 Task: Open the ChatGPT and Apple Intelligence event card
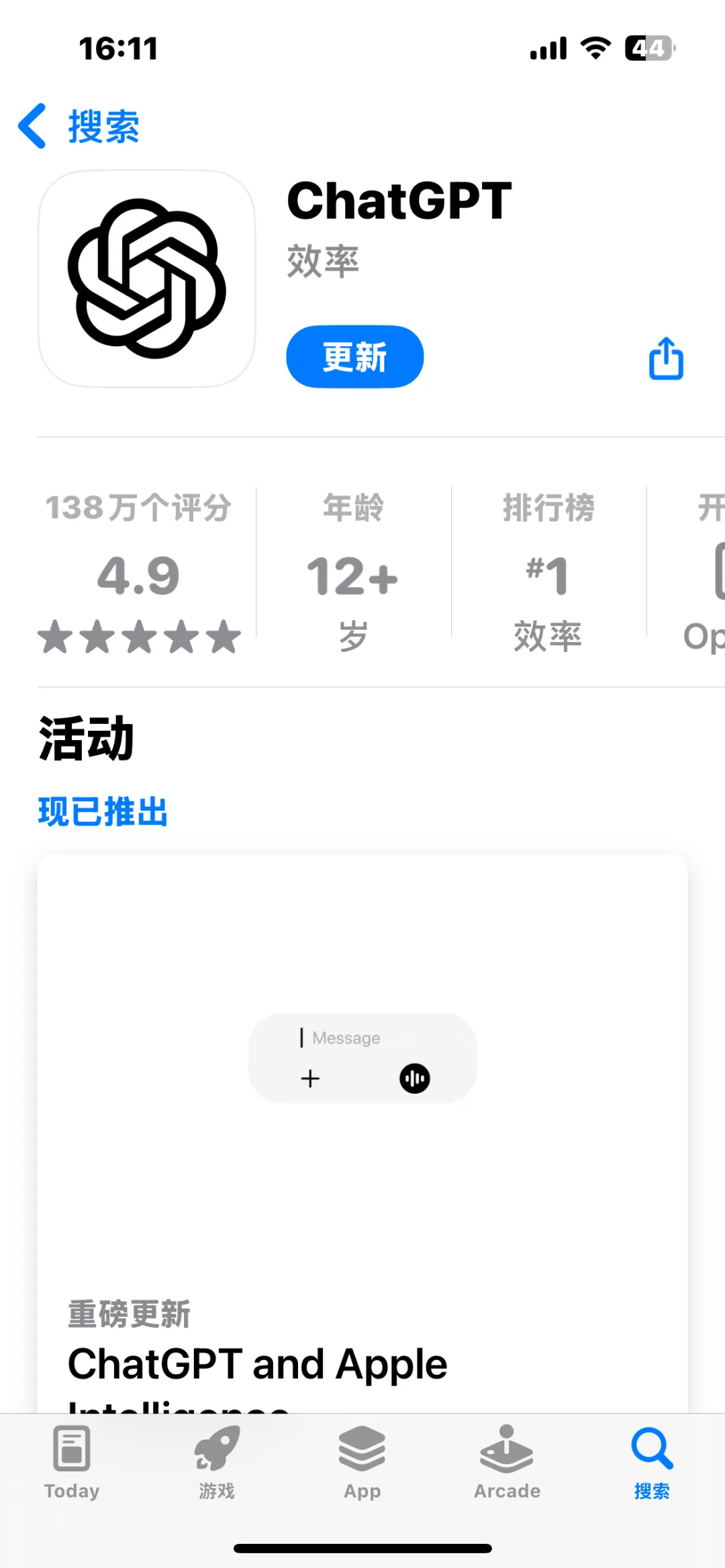(x=362, y=1134)
